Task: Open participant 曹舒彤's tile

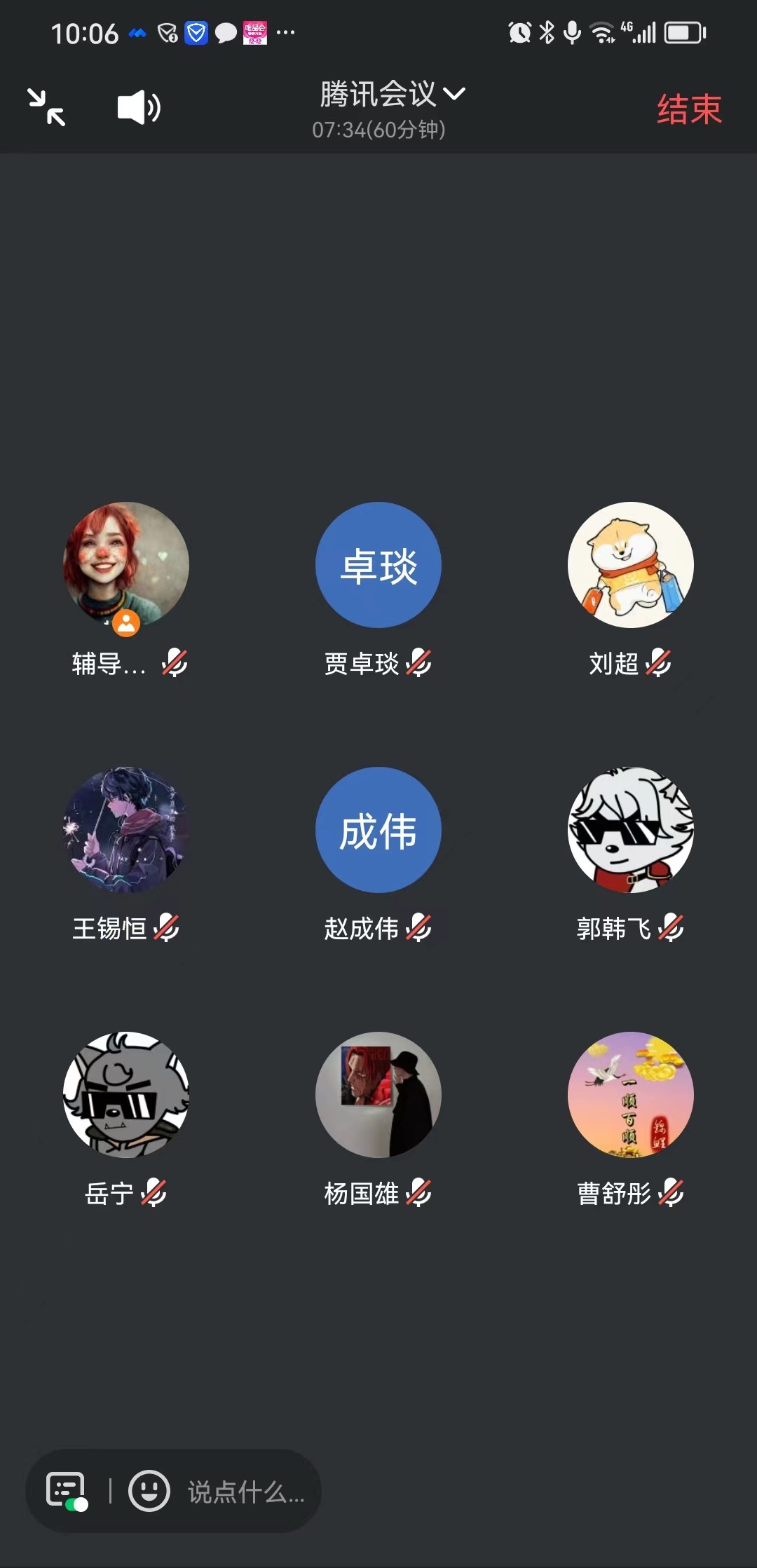Action: pos(631,1095)
